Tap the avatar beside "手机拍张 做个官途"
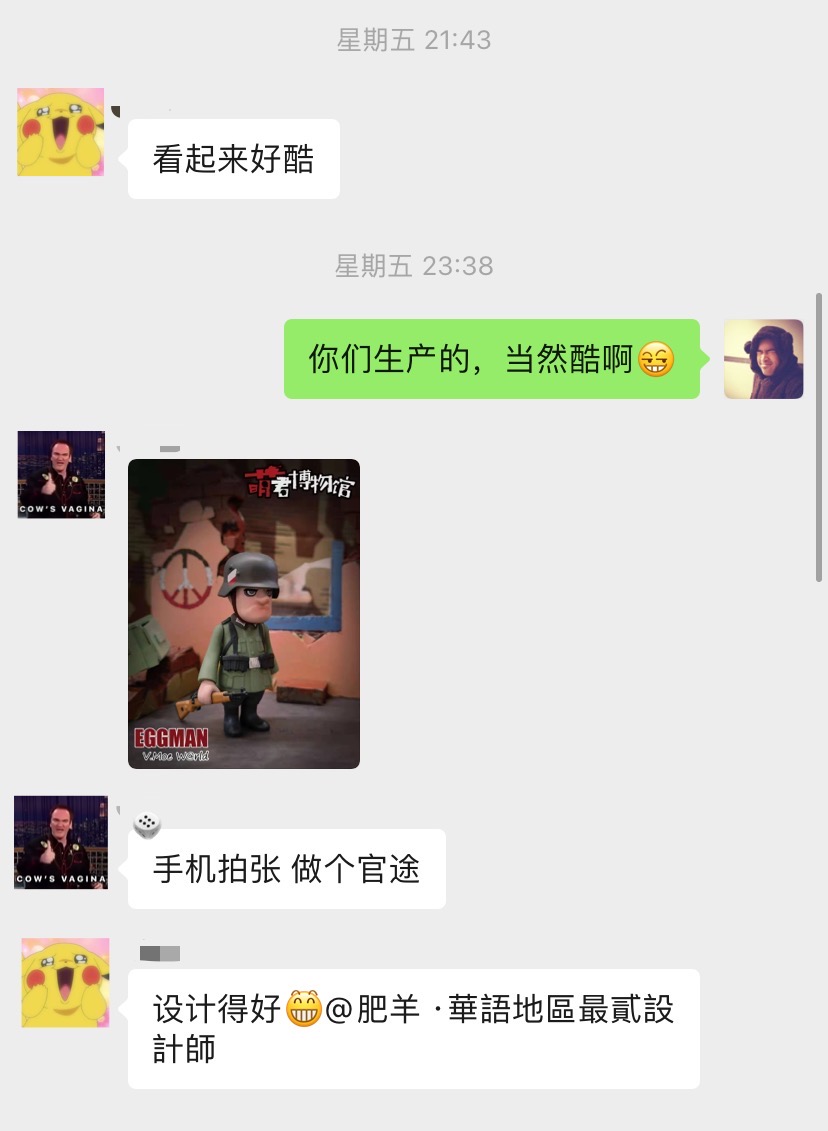828x1131 pixels. click(61, 842)
